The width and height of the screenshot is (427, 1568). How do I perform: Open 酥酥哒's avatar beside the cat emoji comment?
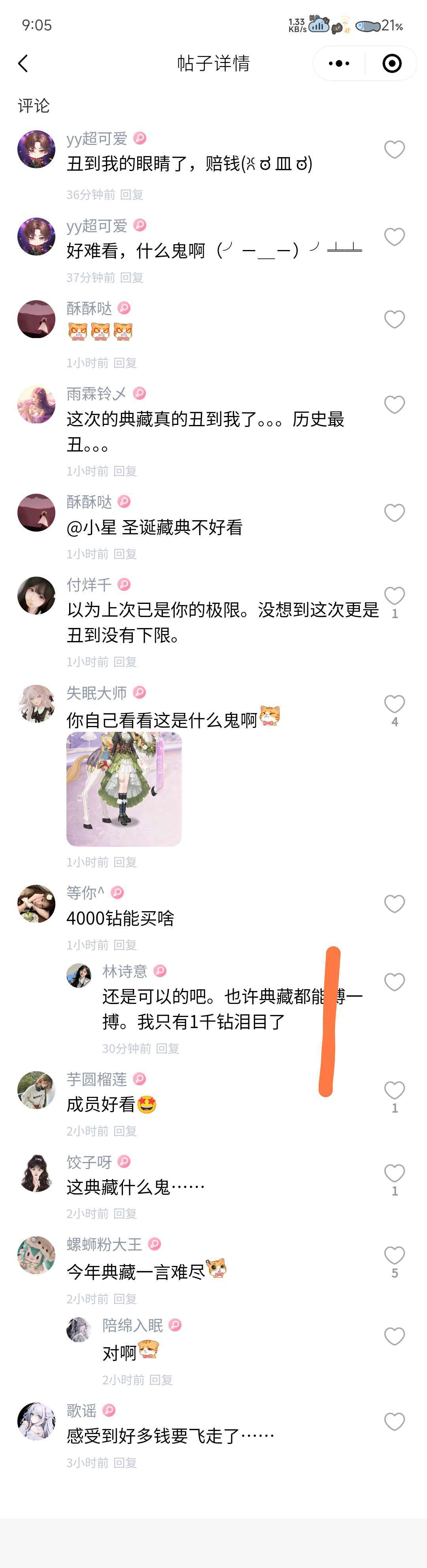pos(36,319)
